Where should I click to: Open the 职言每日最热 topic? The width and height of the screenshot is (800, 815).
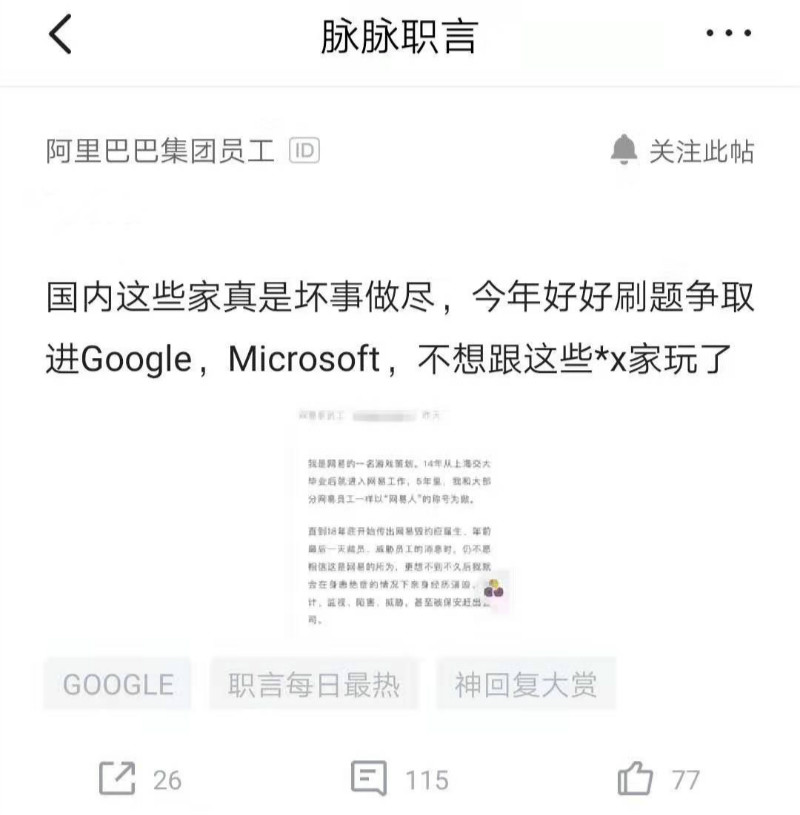tap(315, 684)
